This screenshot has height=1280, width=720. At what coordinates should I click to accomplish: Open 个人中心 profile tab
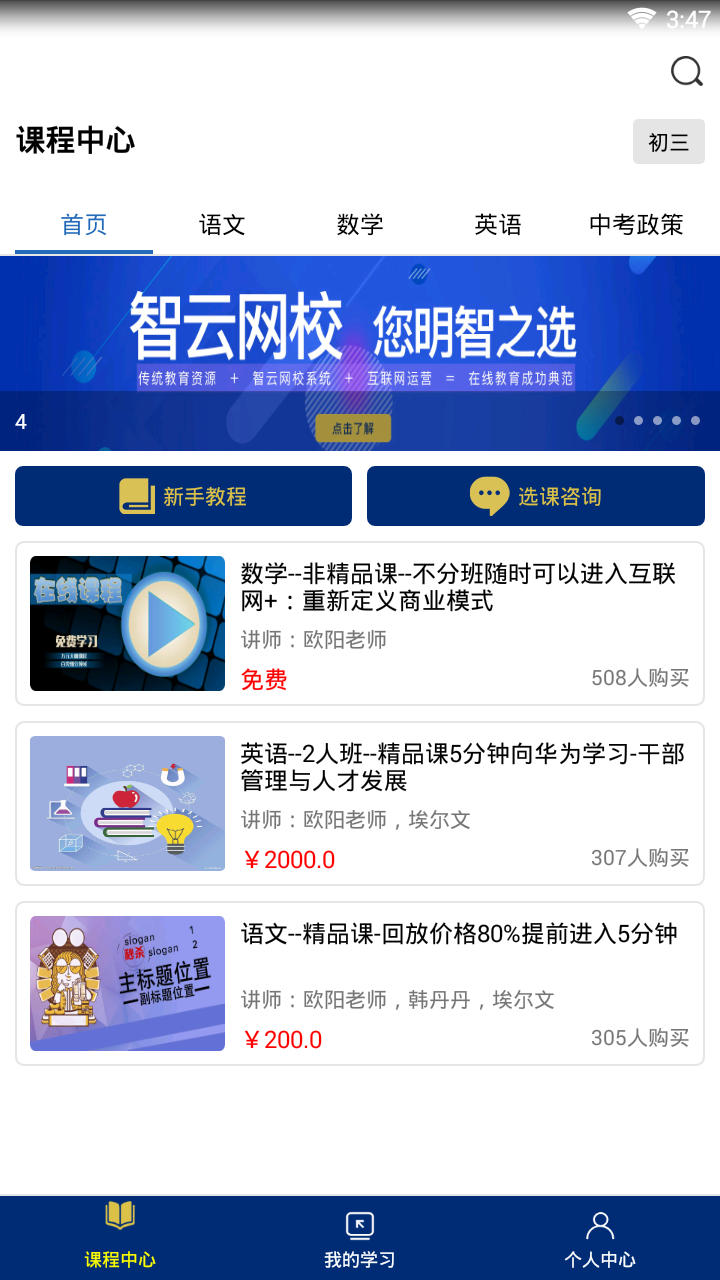pyautogui.click(x=600, y=1238)
